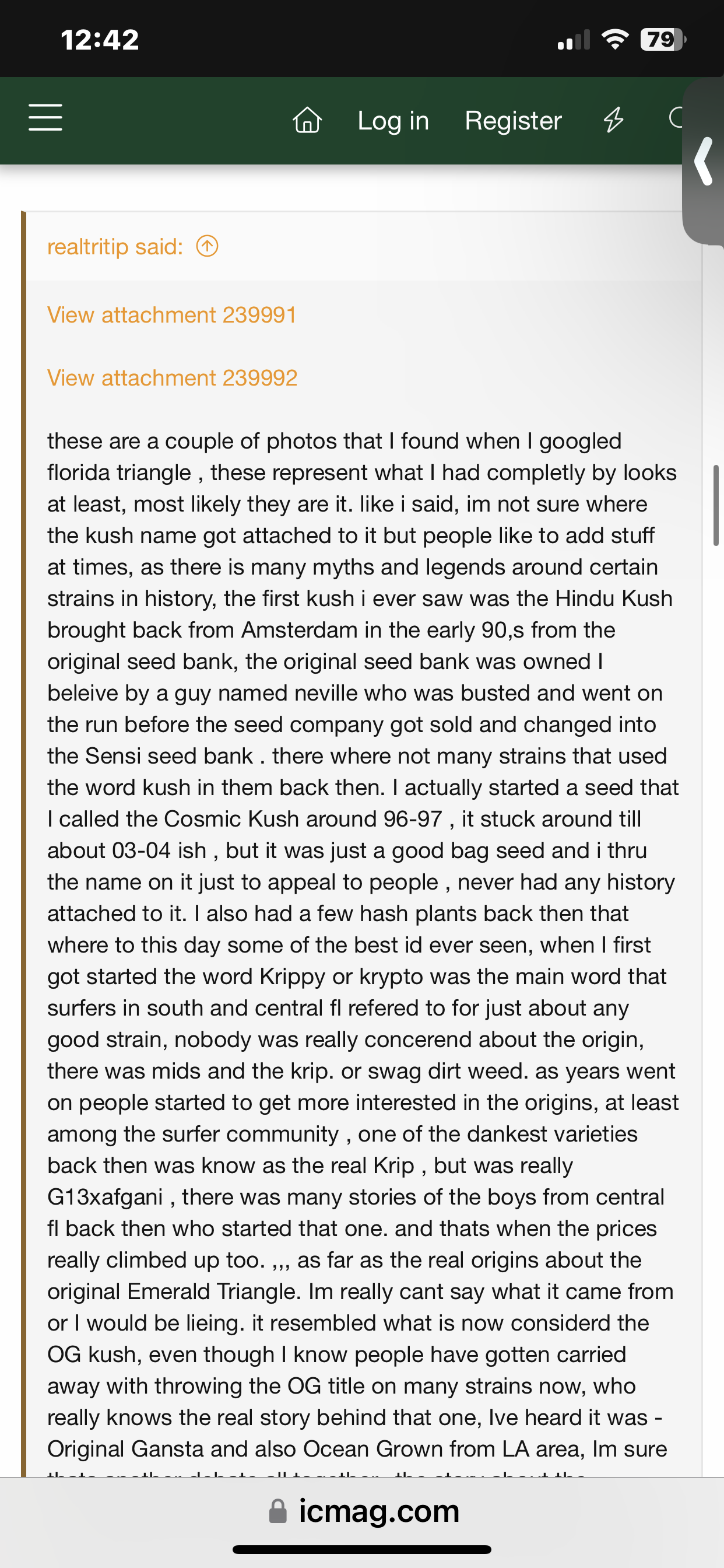Open the Register page
This screenshot has width=724, height=1568.
point(512,121)
